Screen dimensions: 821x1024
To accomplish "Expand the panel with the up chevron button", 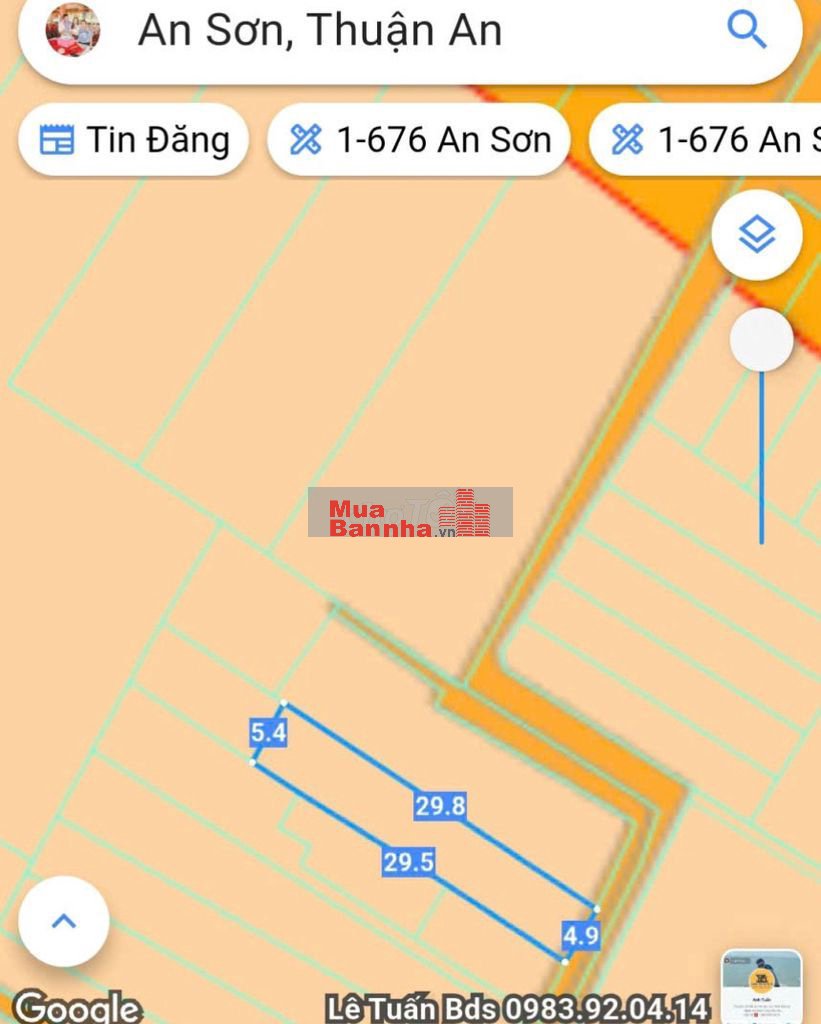I will pyautogui.click(x=64, y=921).
